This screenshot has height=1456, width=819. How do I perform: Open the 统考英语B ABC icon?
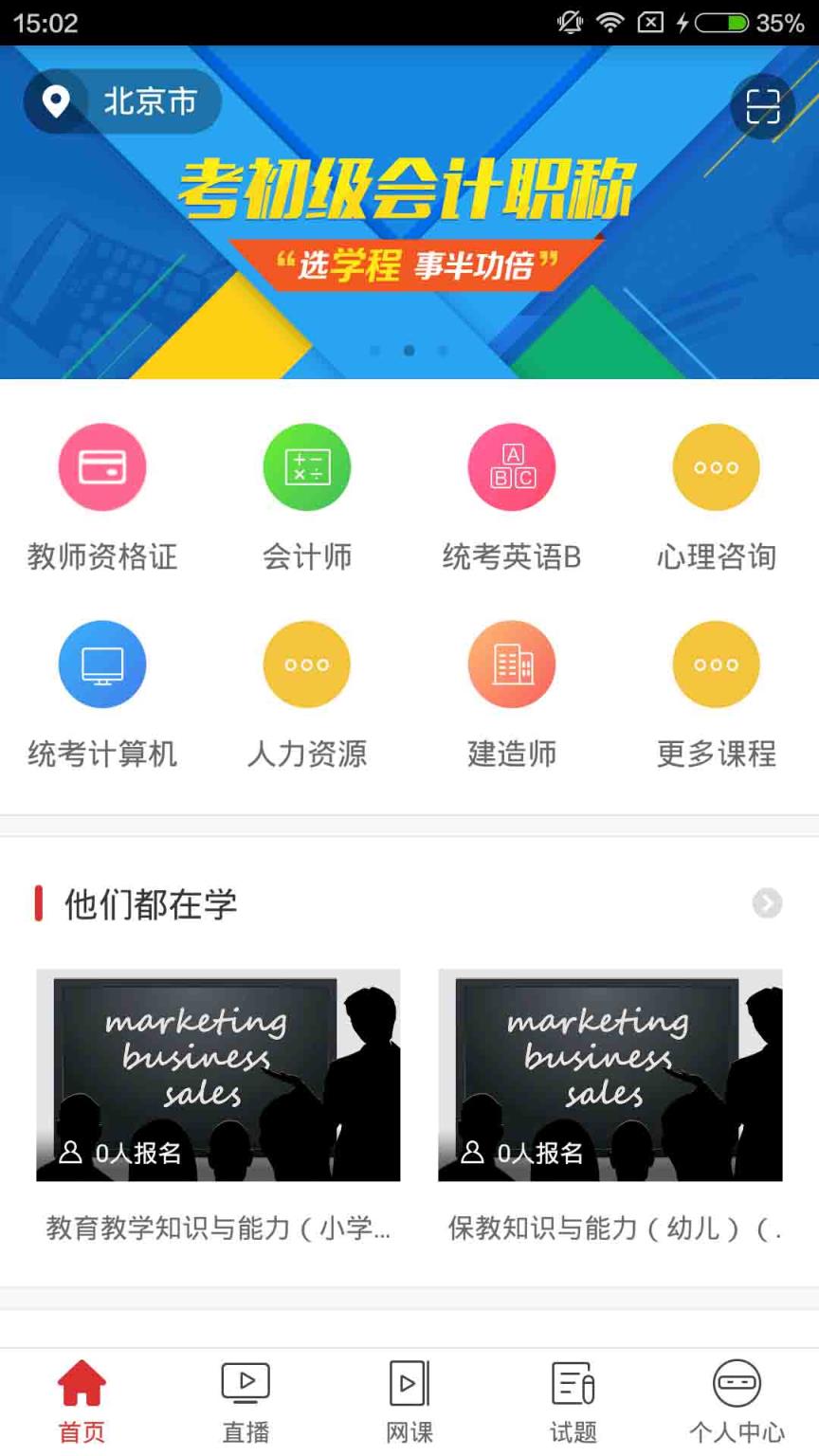point(512,466)
